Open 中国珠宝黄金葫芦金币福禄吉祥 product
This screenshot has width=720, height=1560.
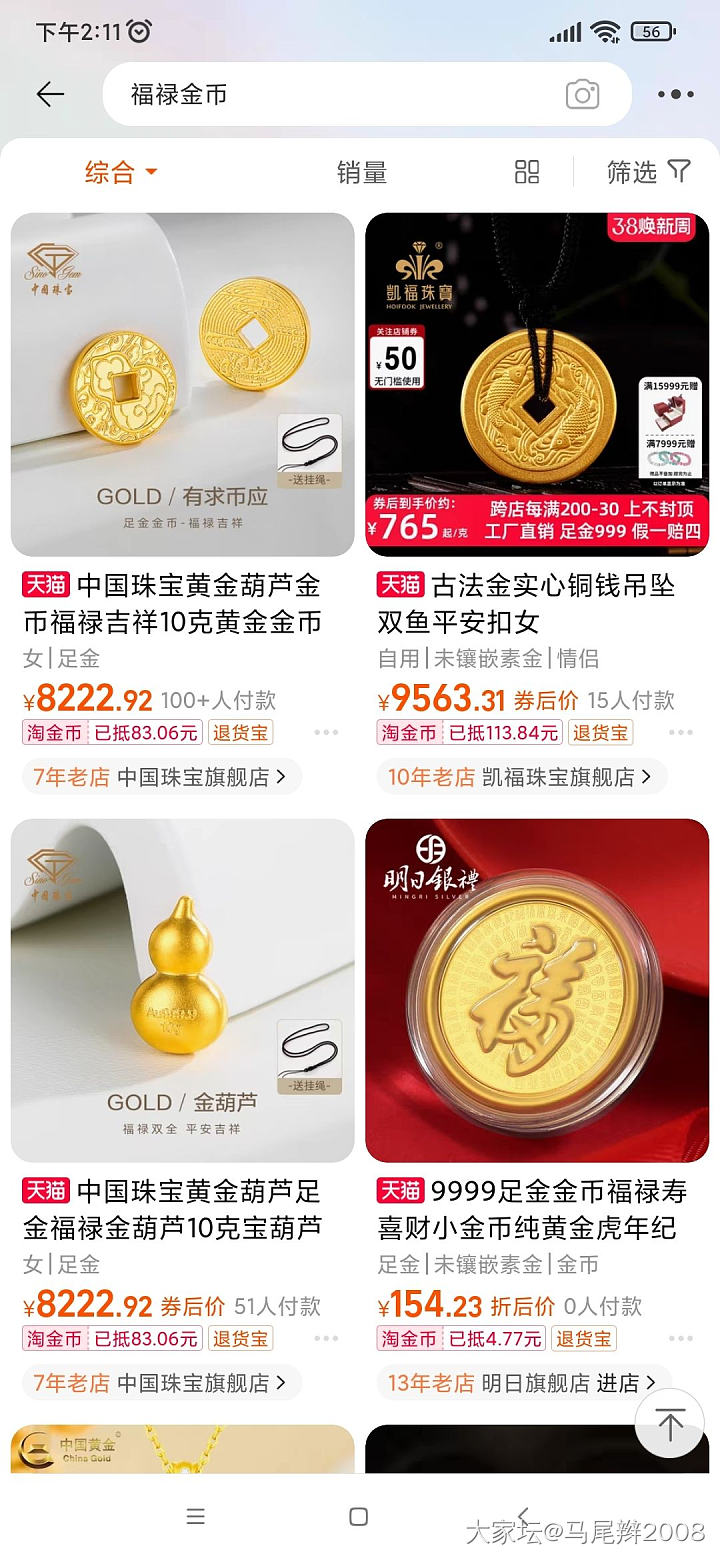pos(182,385)
